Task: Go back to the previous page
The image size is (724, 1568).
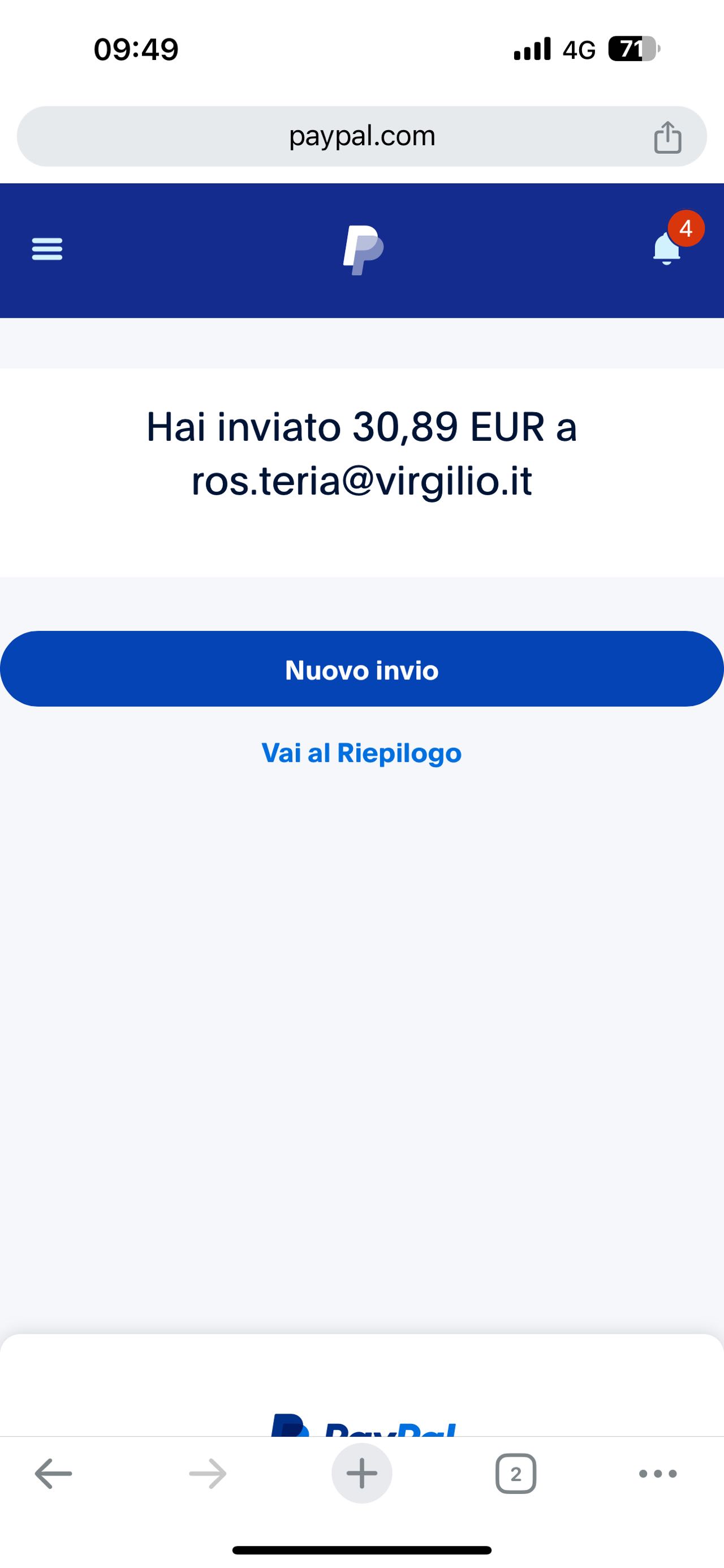Action: pyautogui.click(x=54, y=1474)
